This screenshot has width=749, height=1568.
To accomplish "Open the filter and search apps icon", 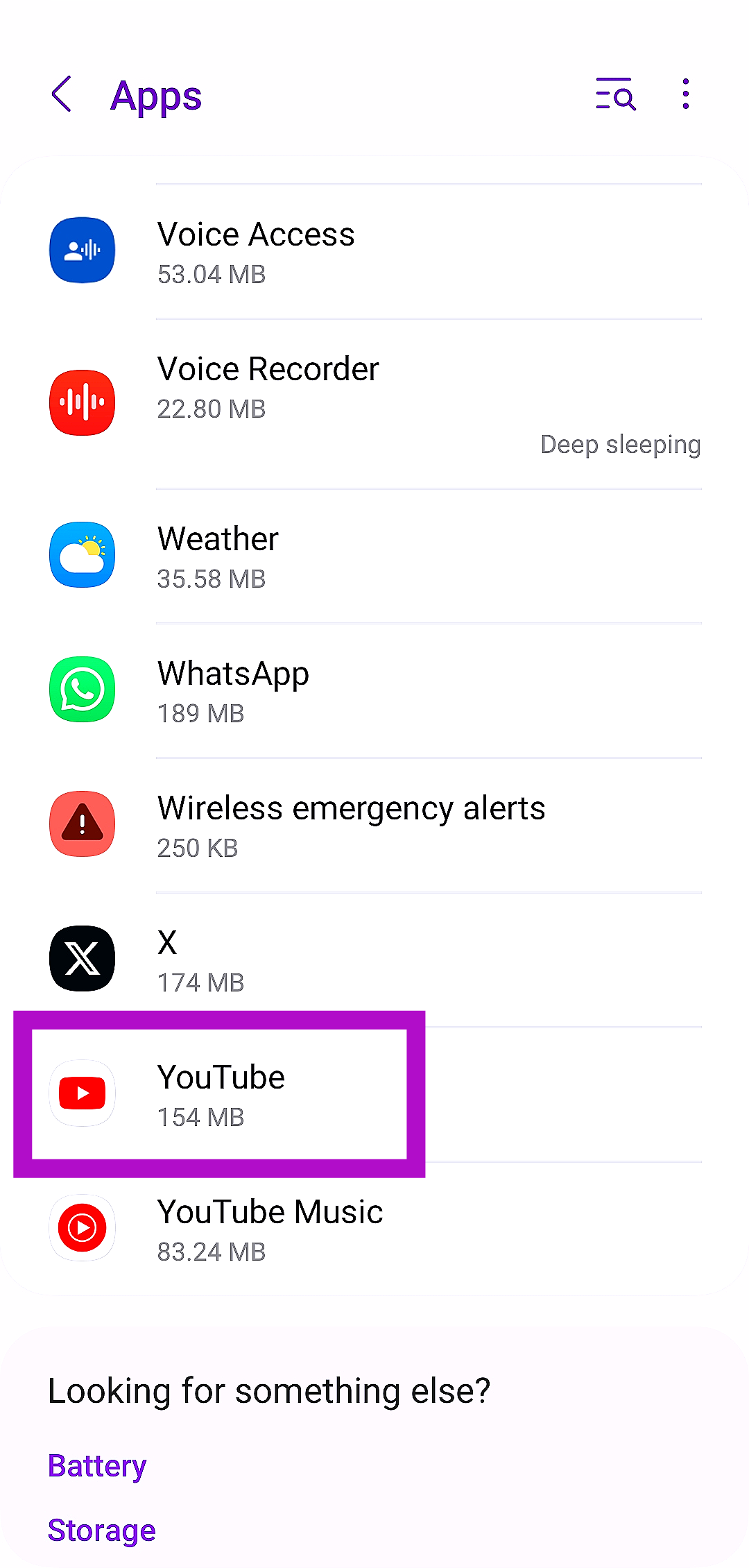I will click(615, 94).
